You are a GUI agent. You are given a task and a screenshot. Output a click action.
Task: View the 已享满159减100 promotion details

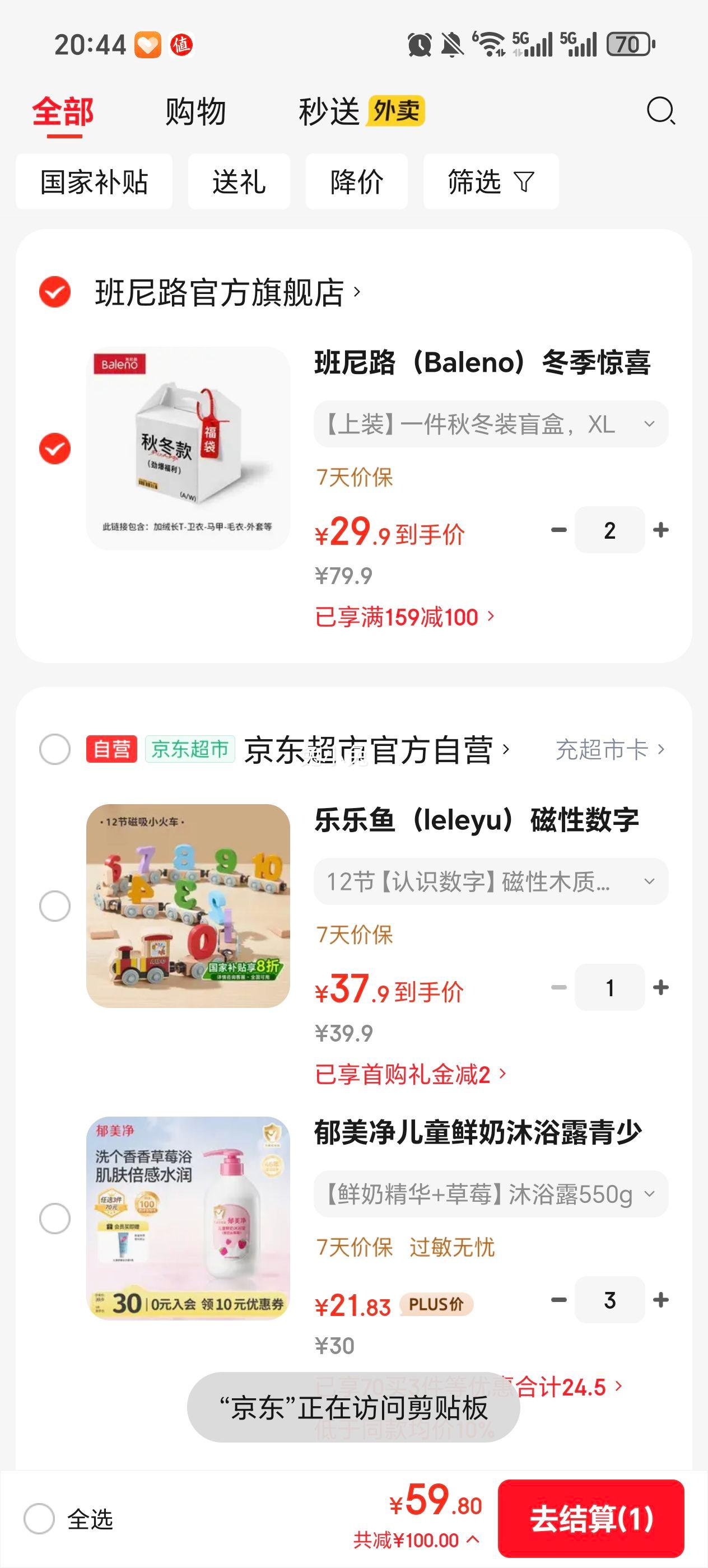click(405, 617)
